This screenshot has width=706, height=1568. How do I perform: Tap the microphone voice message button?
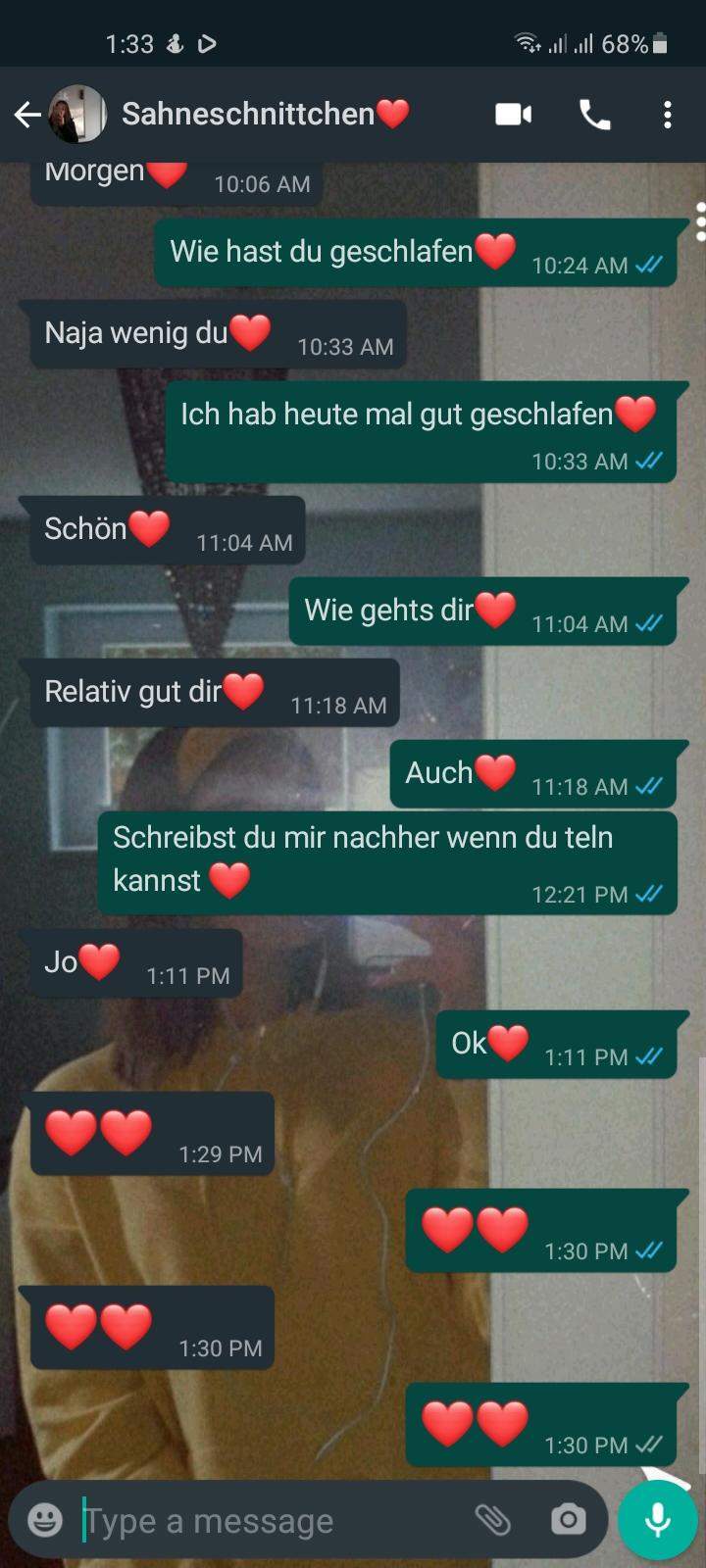tap(658, 1520)
